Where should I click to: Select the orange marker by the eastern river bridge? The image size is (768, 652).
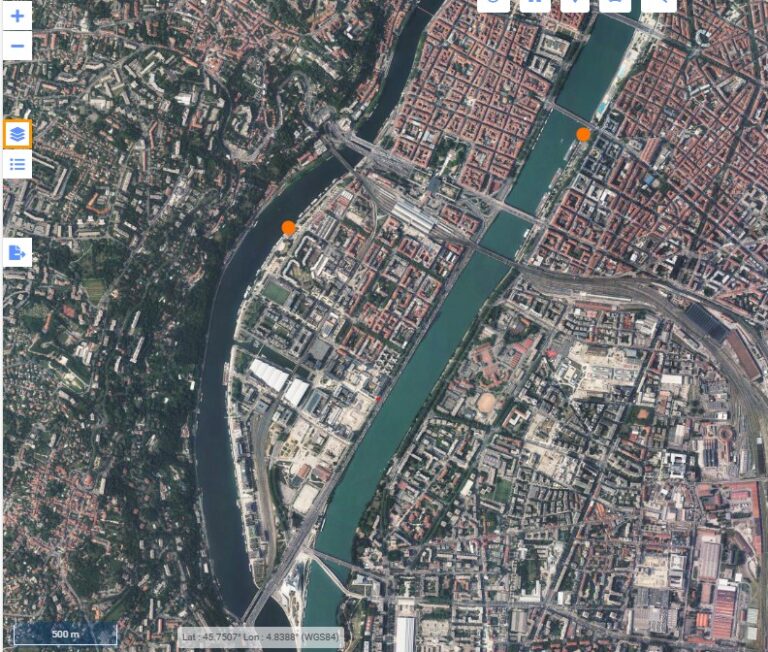click(583, 134)
